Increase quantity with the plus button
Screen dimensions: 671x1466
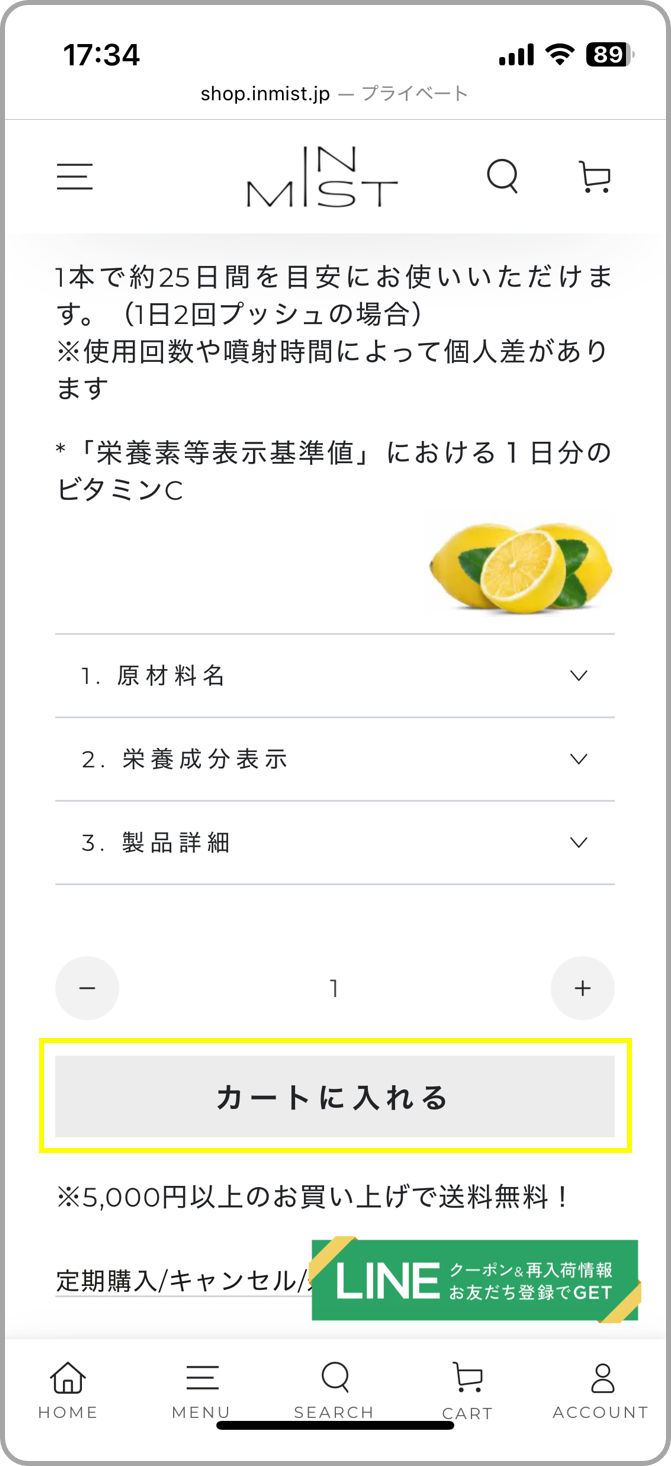click(582, 988)
